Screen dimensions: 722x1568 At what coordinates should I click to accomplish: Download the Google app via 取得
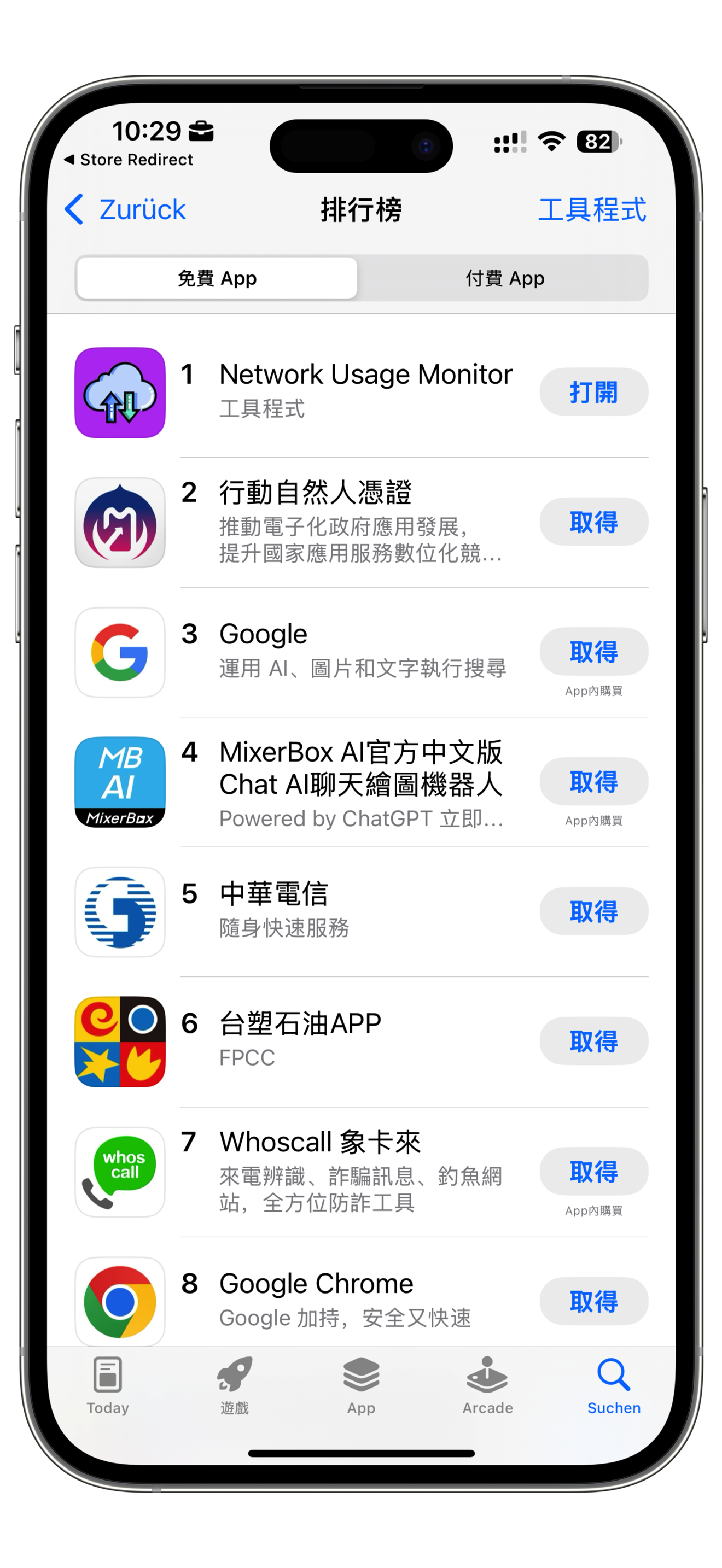point(593,652)
